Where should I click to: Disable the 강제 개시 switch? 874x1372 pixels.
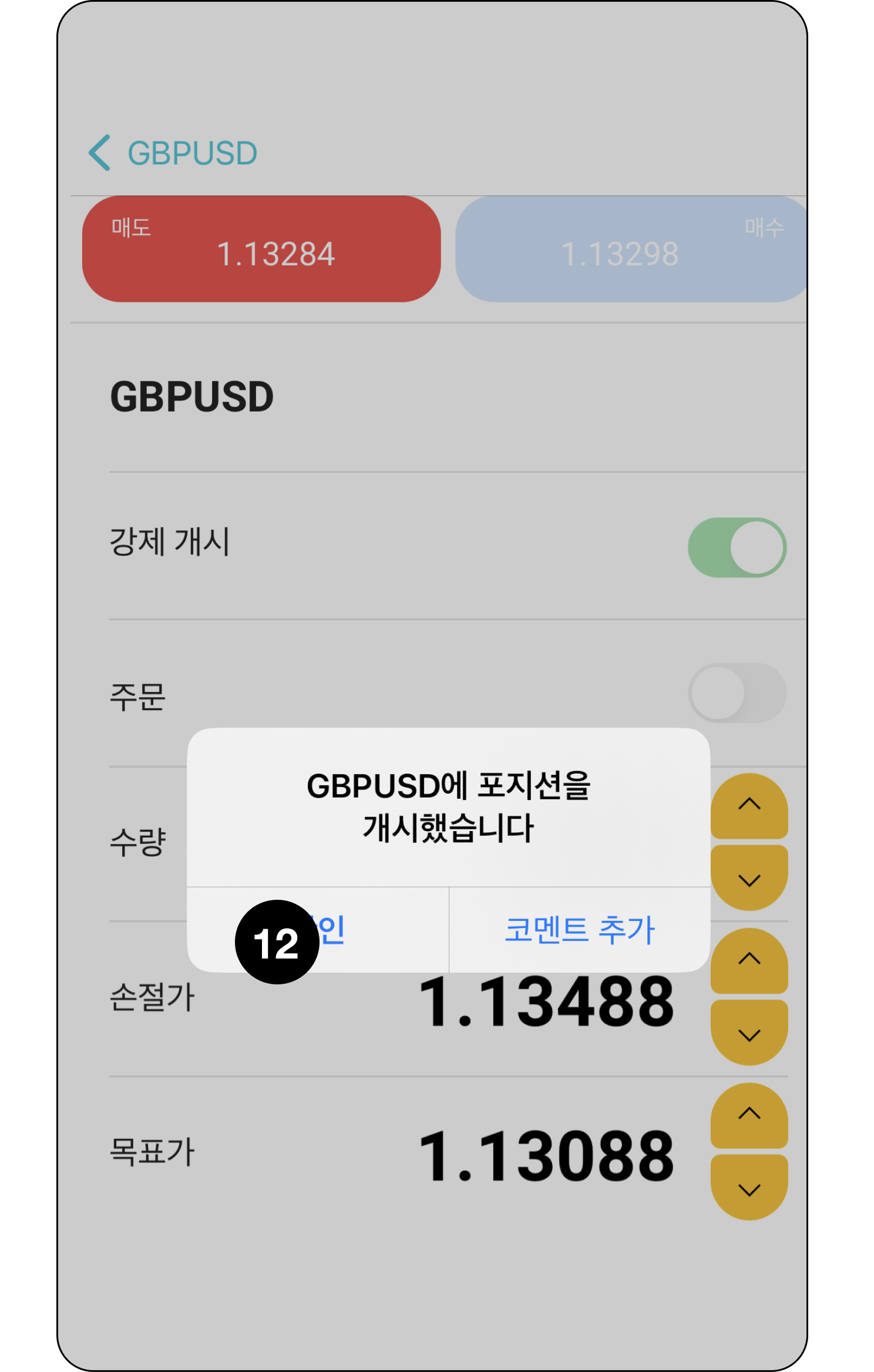(737, 547)
